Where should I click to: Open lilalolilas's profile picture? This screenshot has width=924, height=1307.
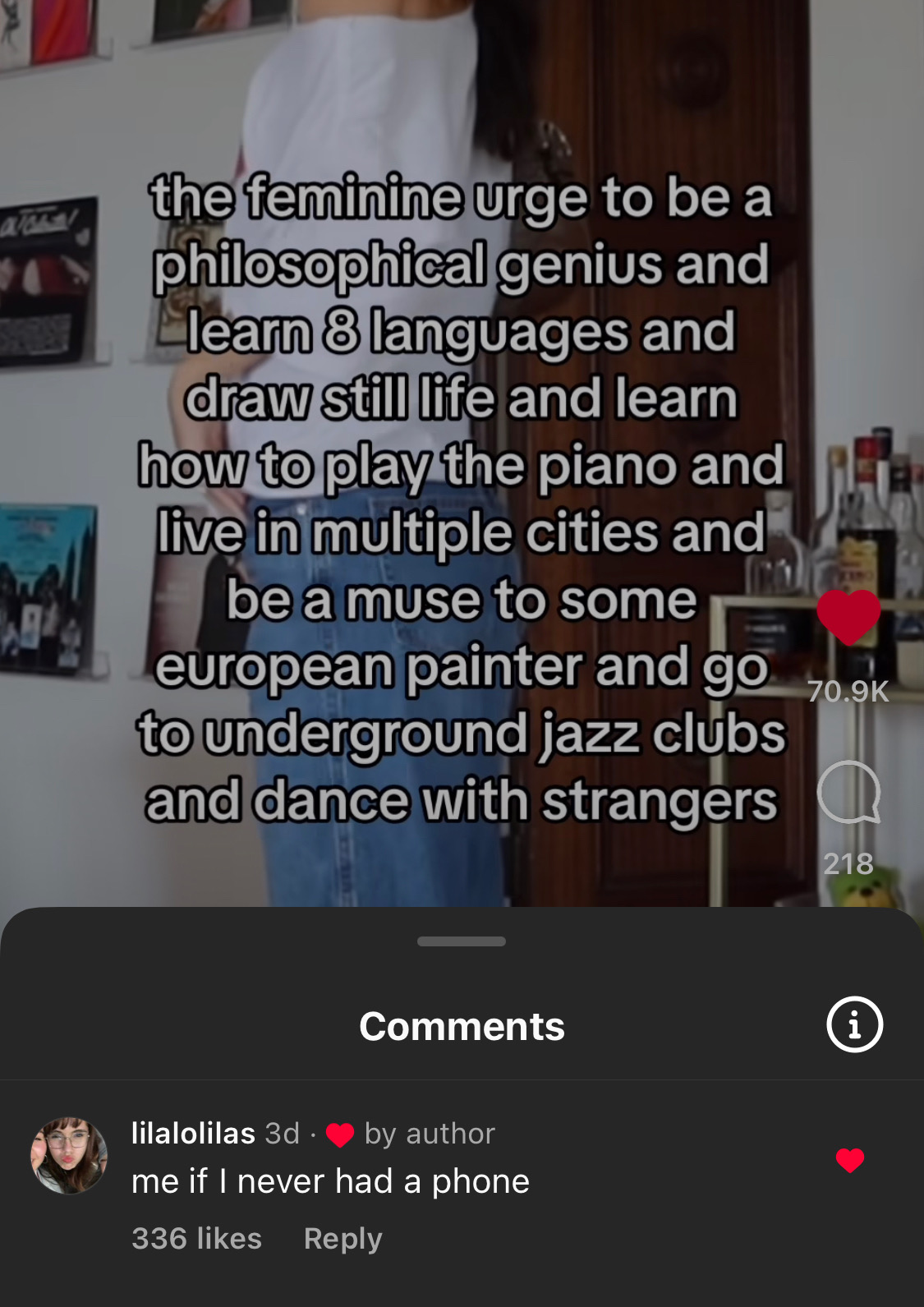coord(69,1155)
